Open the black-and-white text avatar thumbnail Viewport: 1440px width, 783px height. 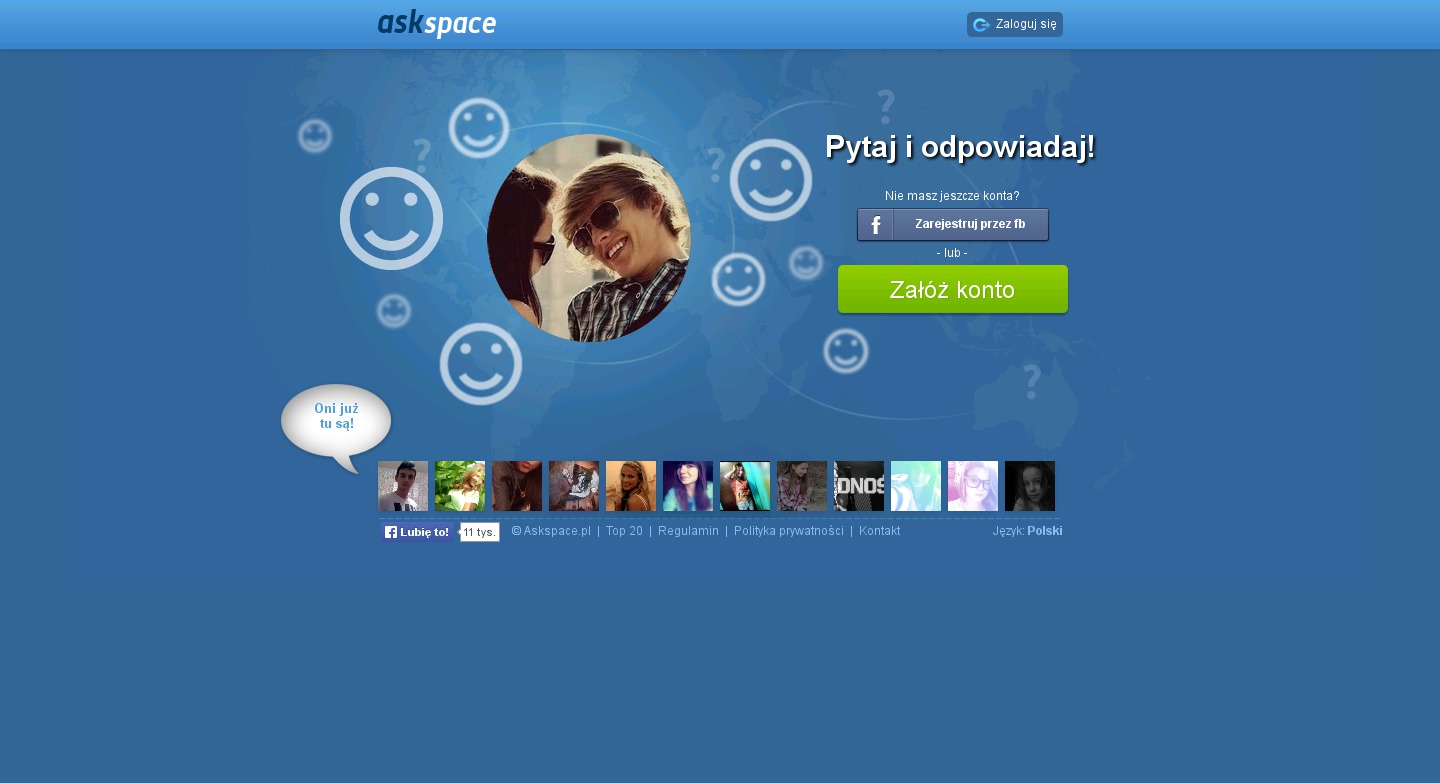click(859, 486)
